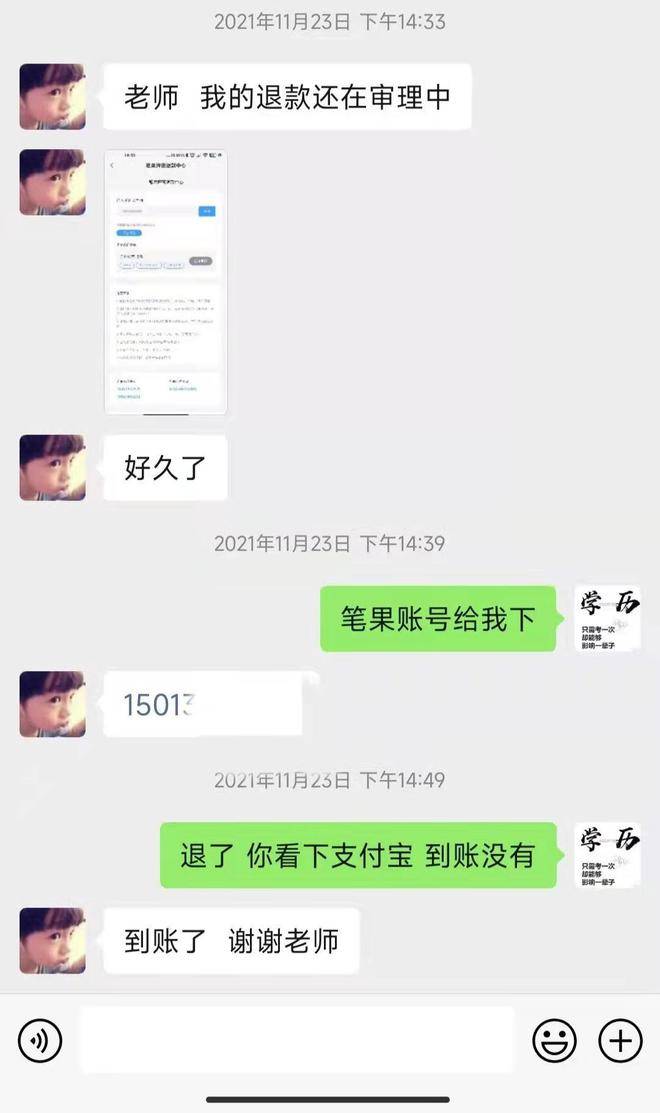
Task: Tap the message text input field
Action: point(296,1041)
